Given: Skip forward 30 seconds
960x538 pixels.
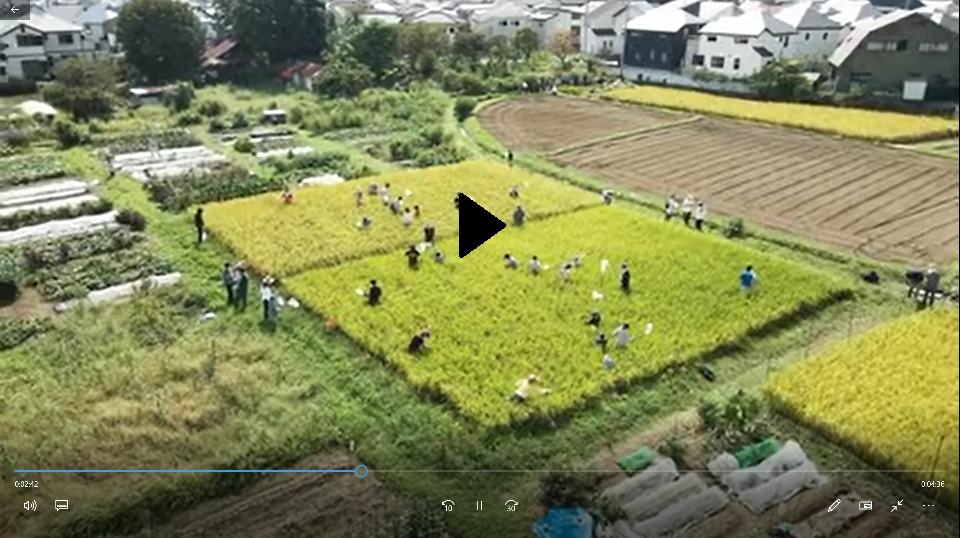Looking at the screenshot, I should pyautogui.click(x=511, y=506).
